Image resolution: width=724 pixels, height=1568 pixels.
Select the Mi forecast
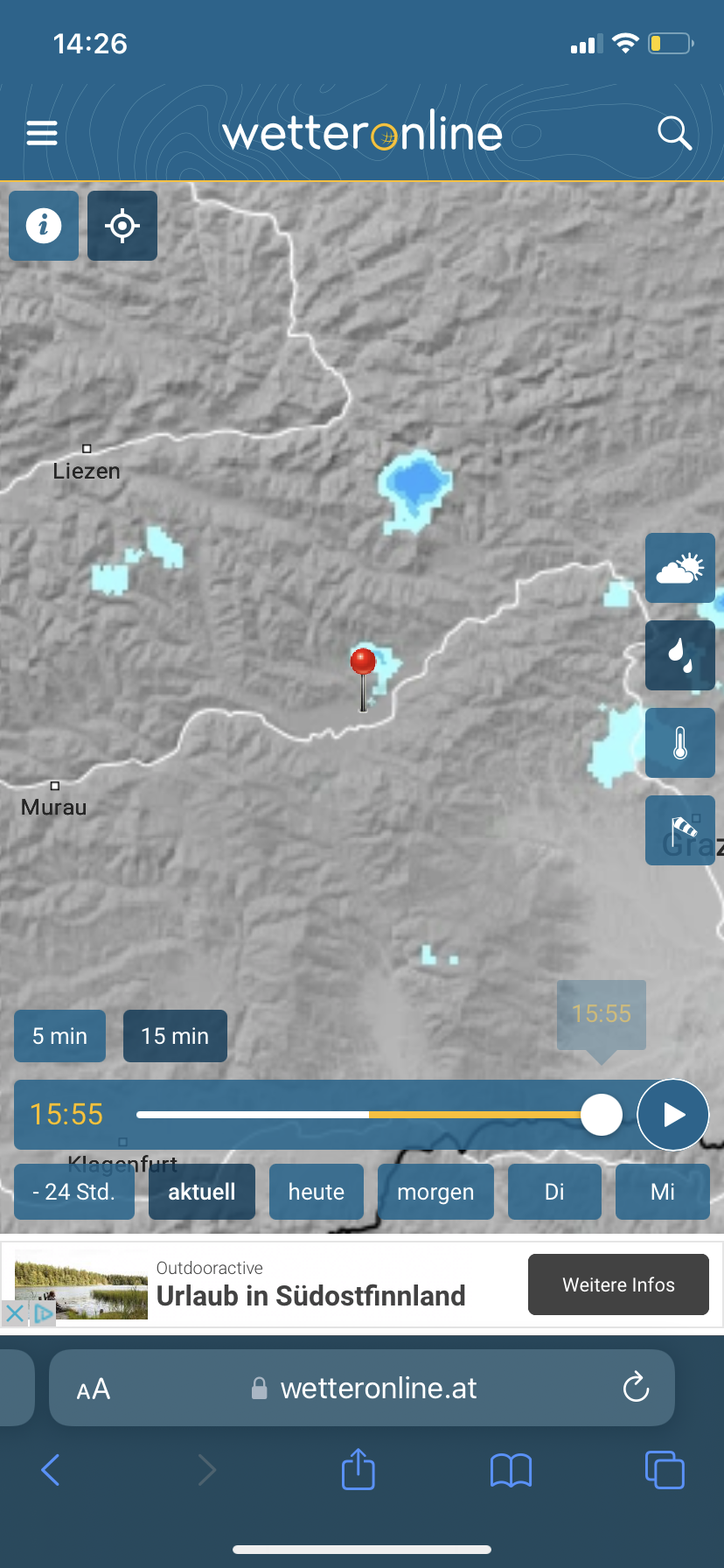(663, 1192)
